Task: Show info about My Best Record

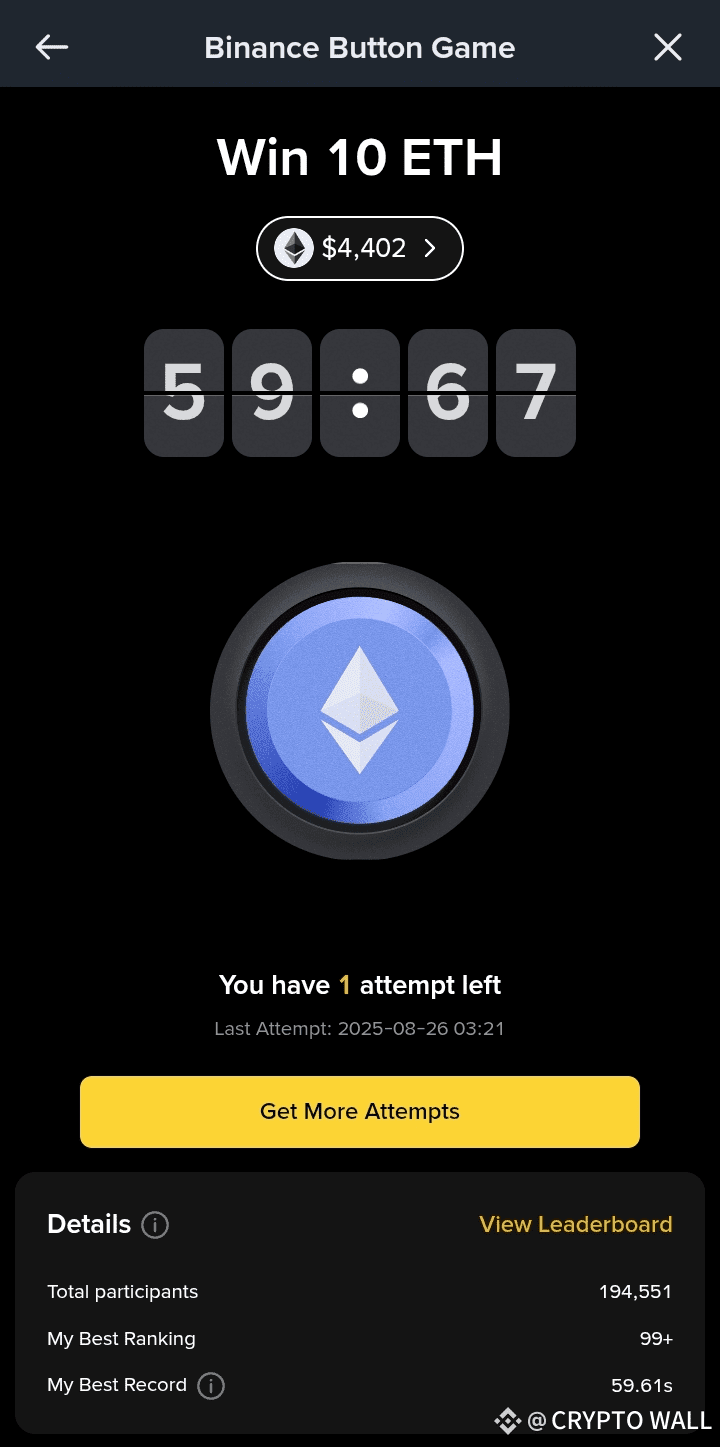Action: (x=211, y=1385)
